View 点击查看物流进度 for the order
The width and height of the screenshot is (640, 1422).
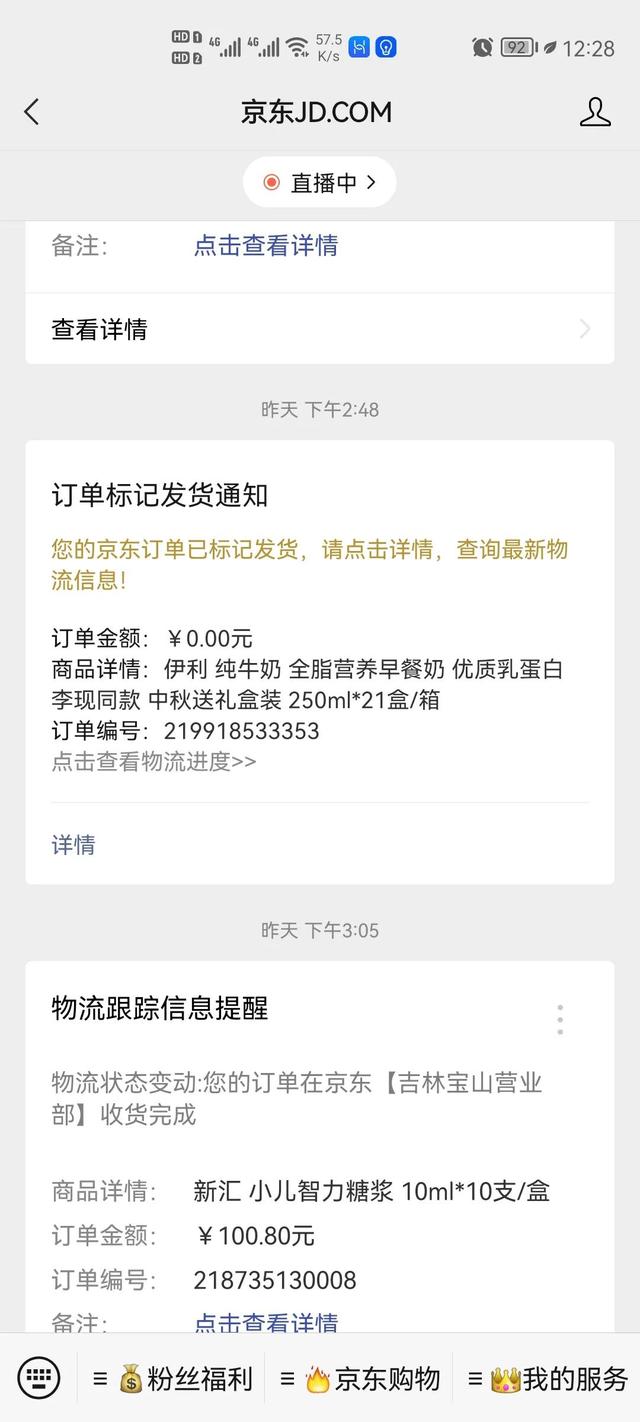[x=154, y=762]
